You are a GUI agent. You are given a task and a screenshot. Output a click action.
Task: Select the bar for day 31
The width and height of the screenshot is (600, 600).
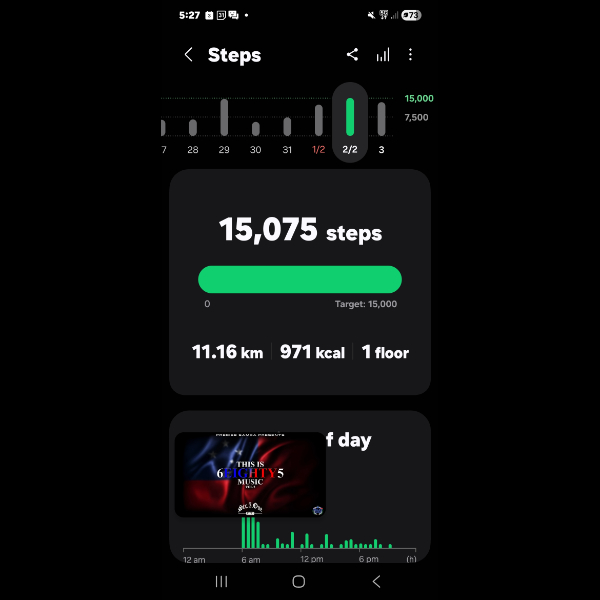pos(287,127)
